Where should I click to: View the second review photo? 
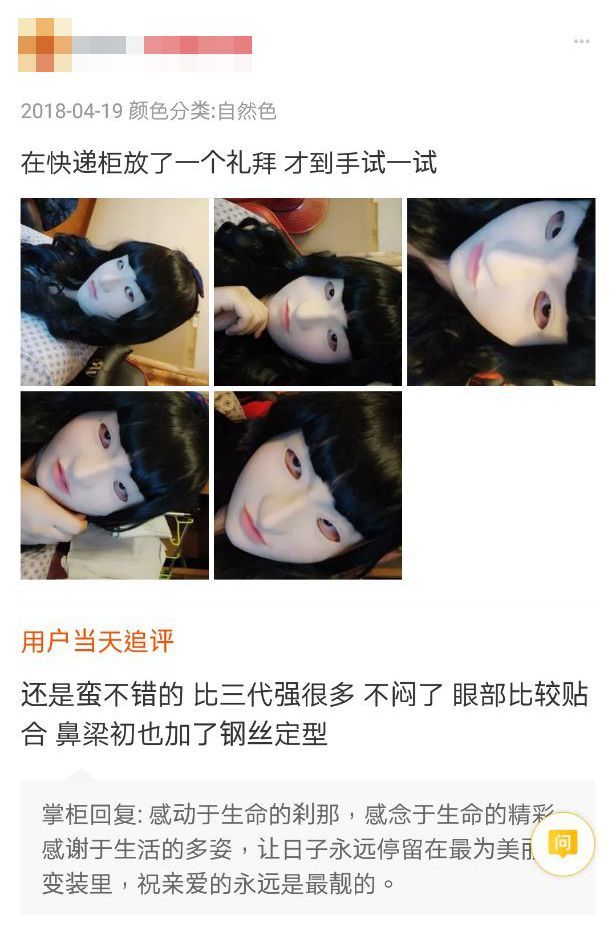coord(308,291)
